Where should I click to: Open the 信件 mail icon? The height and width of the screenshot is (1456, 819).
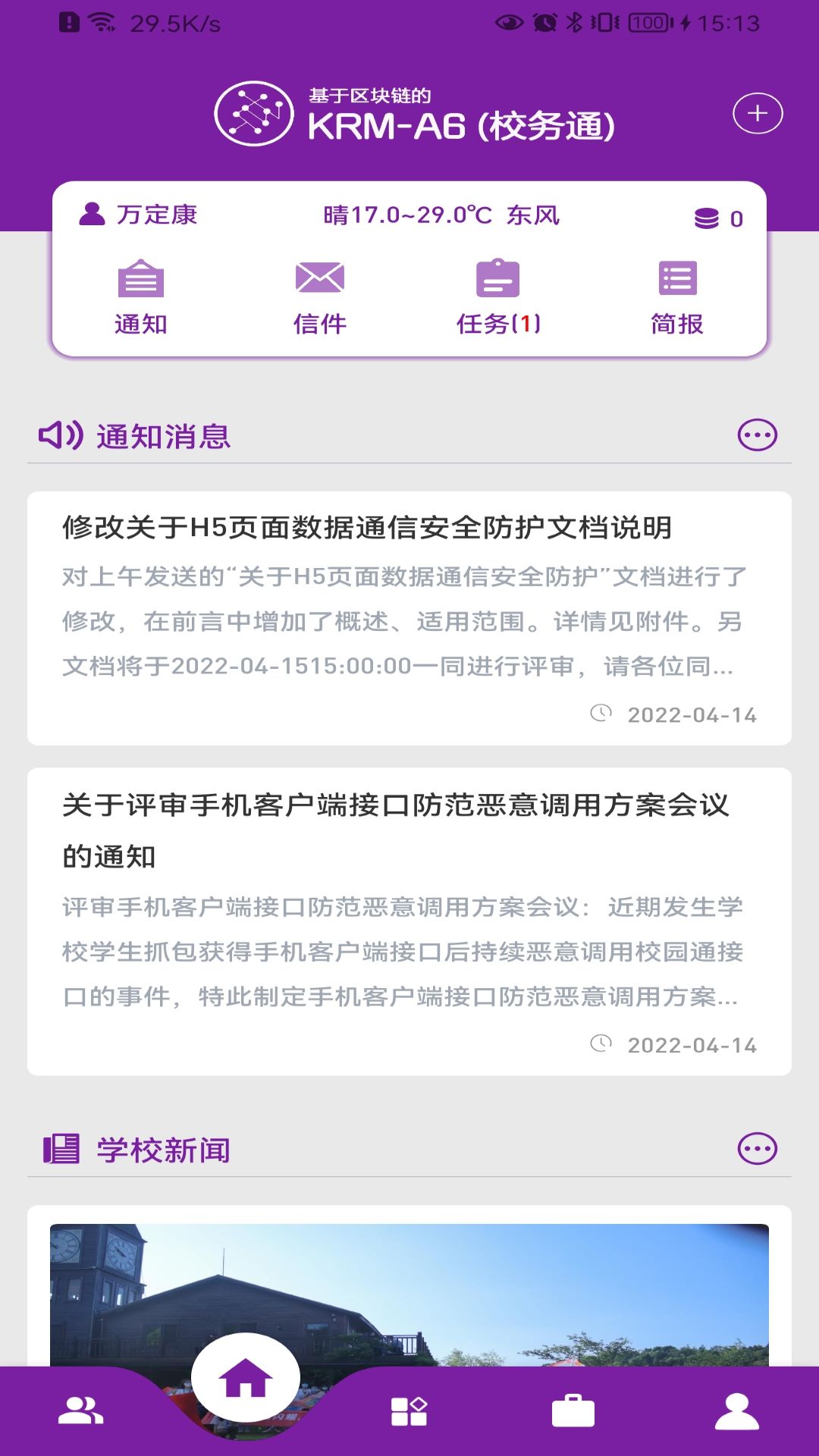click(318, 296)
